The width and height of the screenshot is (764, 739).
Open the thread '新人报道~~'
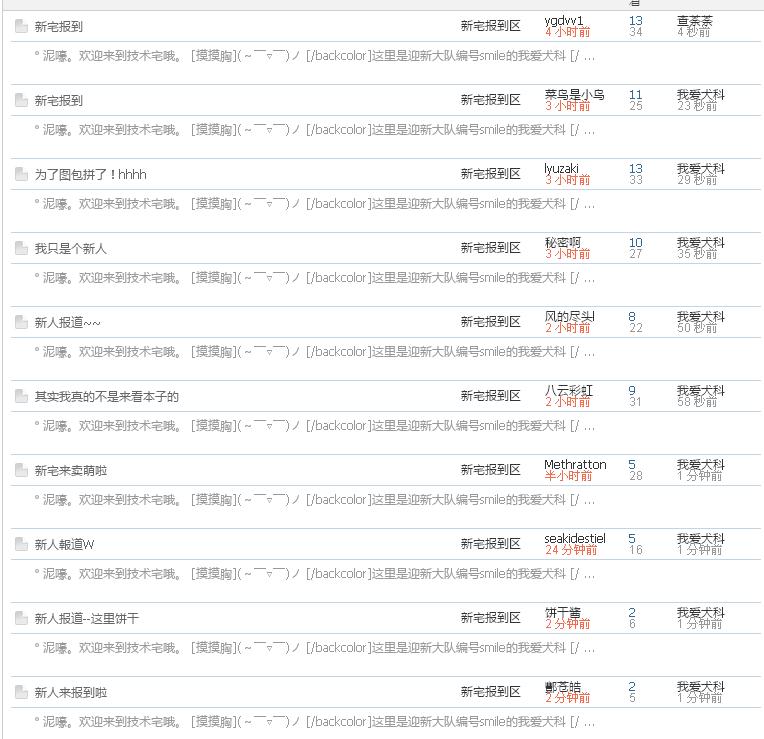pyautogui.click(x=67, y=322)
